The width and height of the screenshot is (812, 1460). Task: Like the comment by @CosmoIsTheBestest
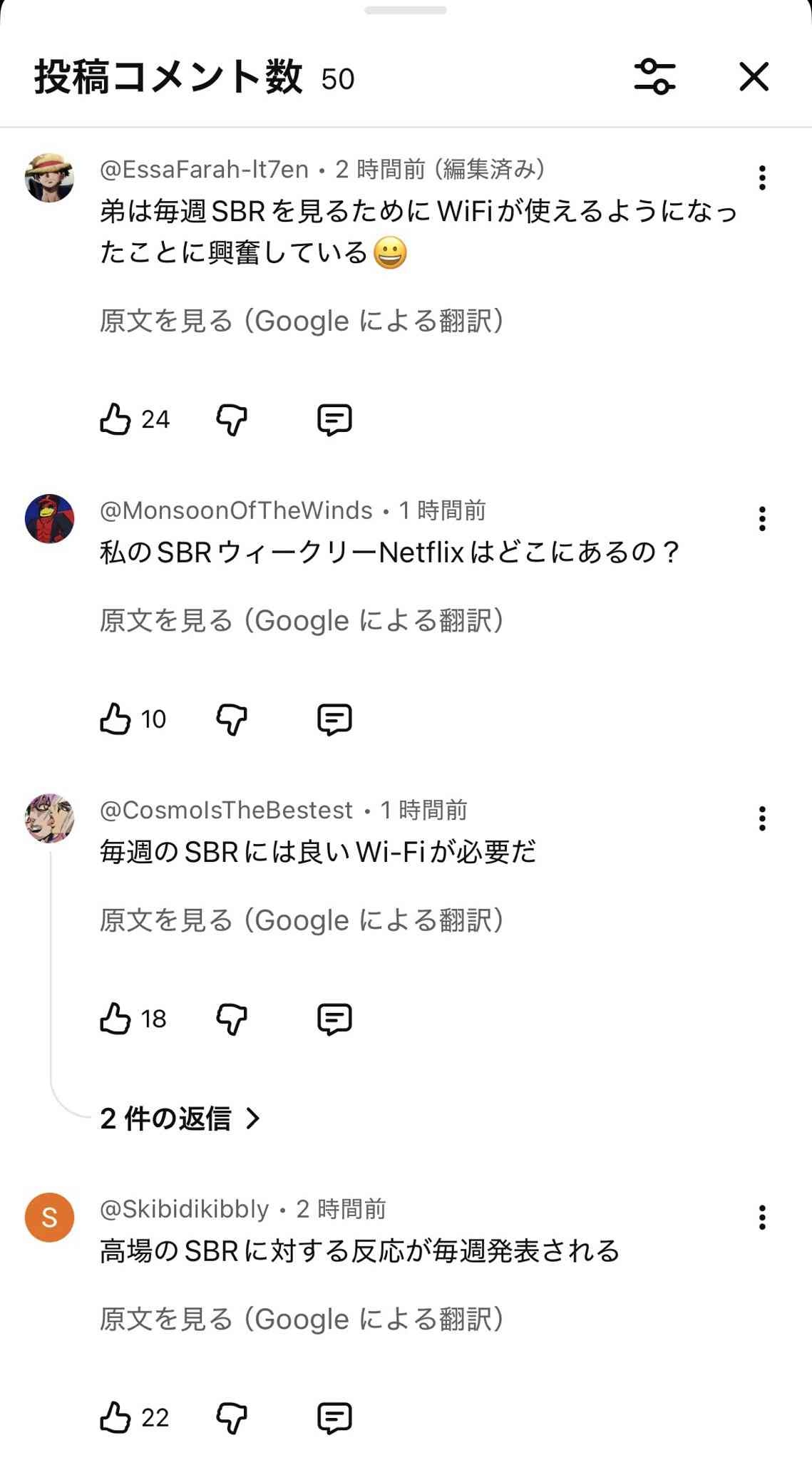tap(115, 1019)
